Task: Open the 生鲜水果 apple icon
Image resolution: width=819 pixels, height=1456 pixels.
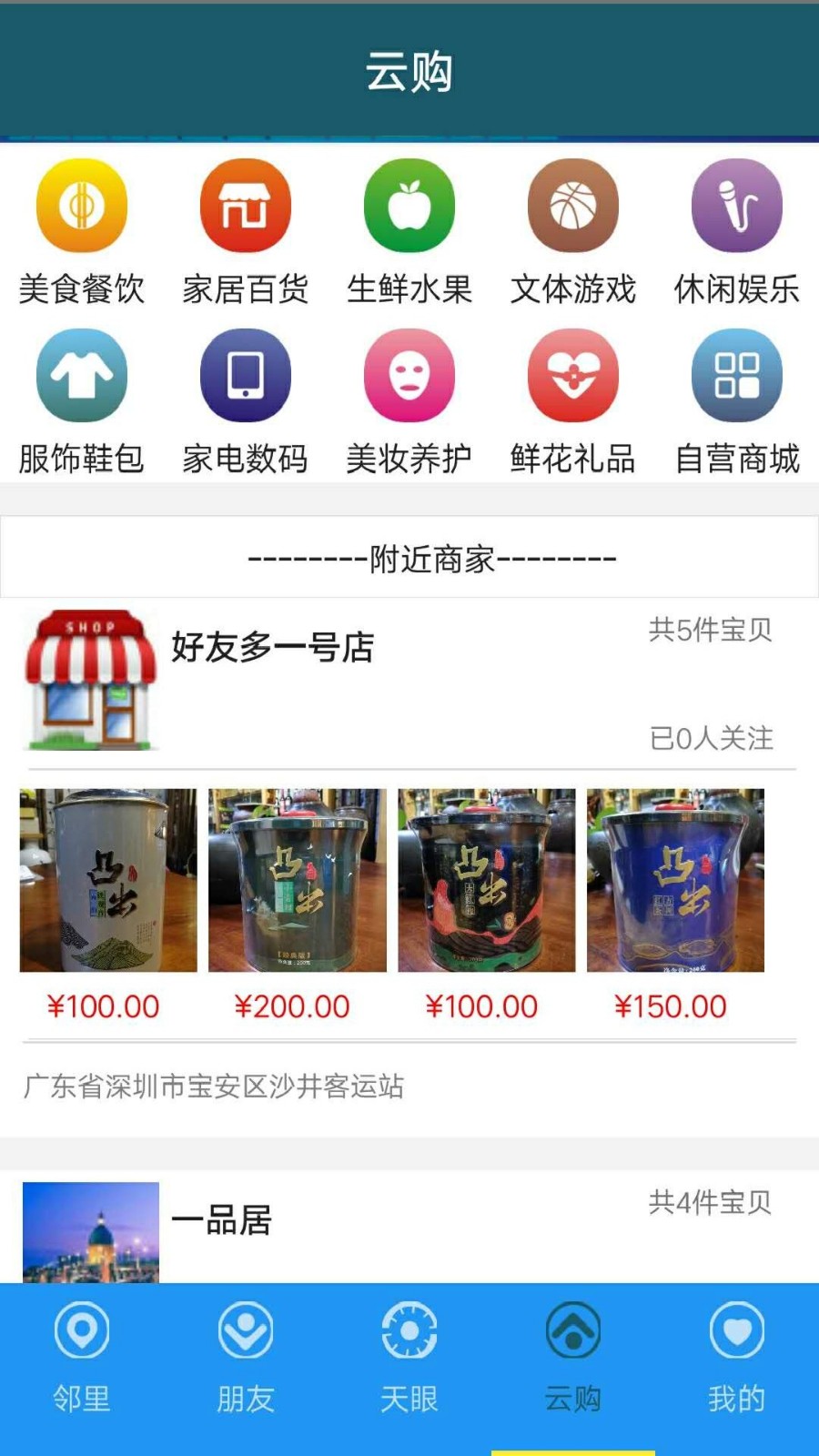Action: tap(408, 206)
